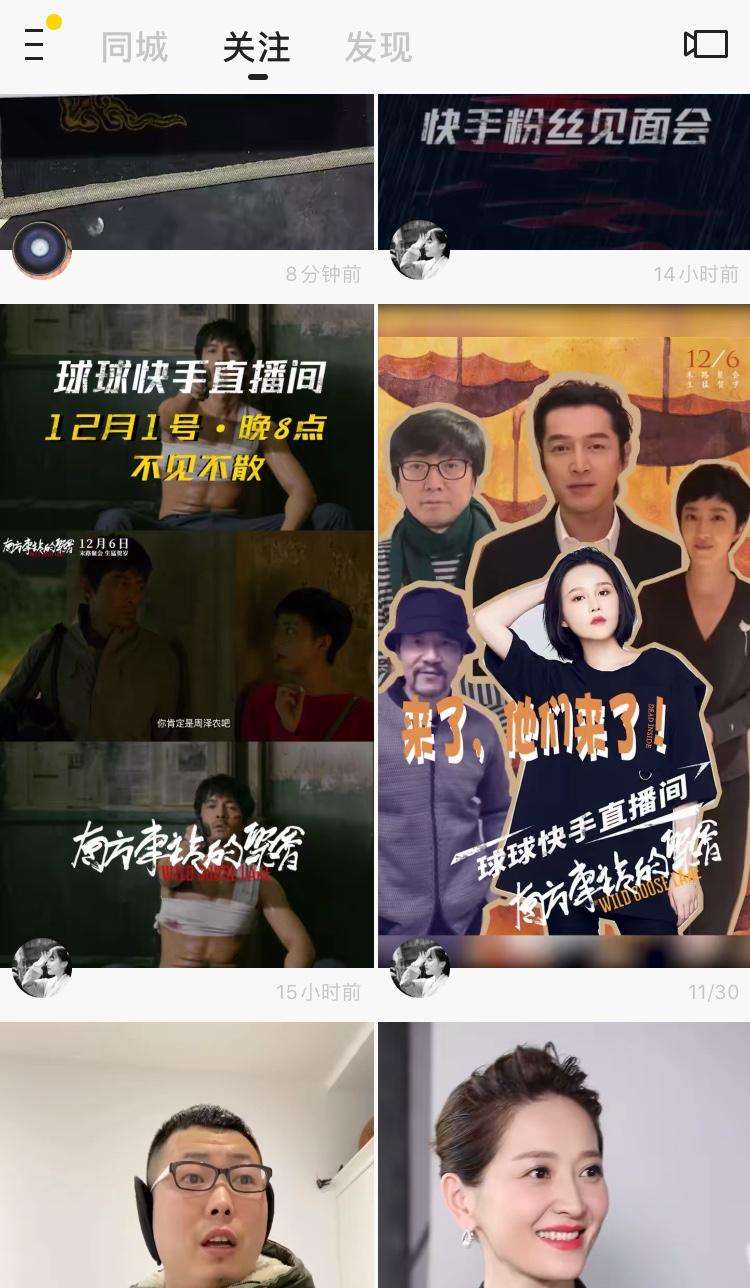Select the 关注 tab

tap(257, 47)
